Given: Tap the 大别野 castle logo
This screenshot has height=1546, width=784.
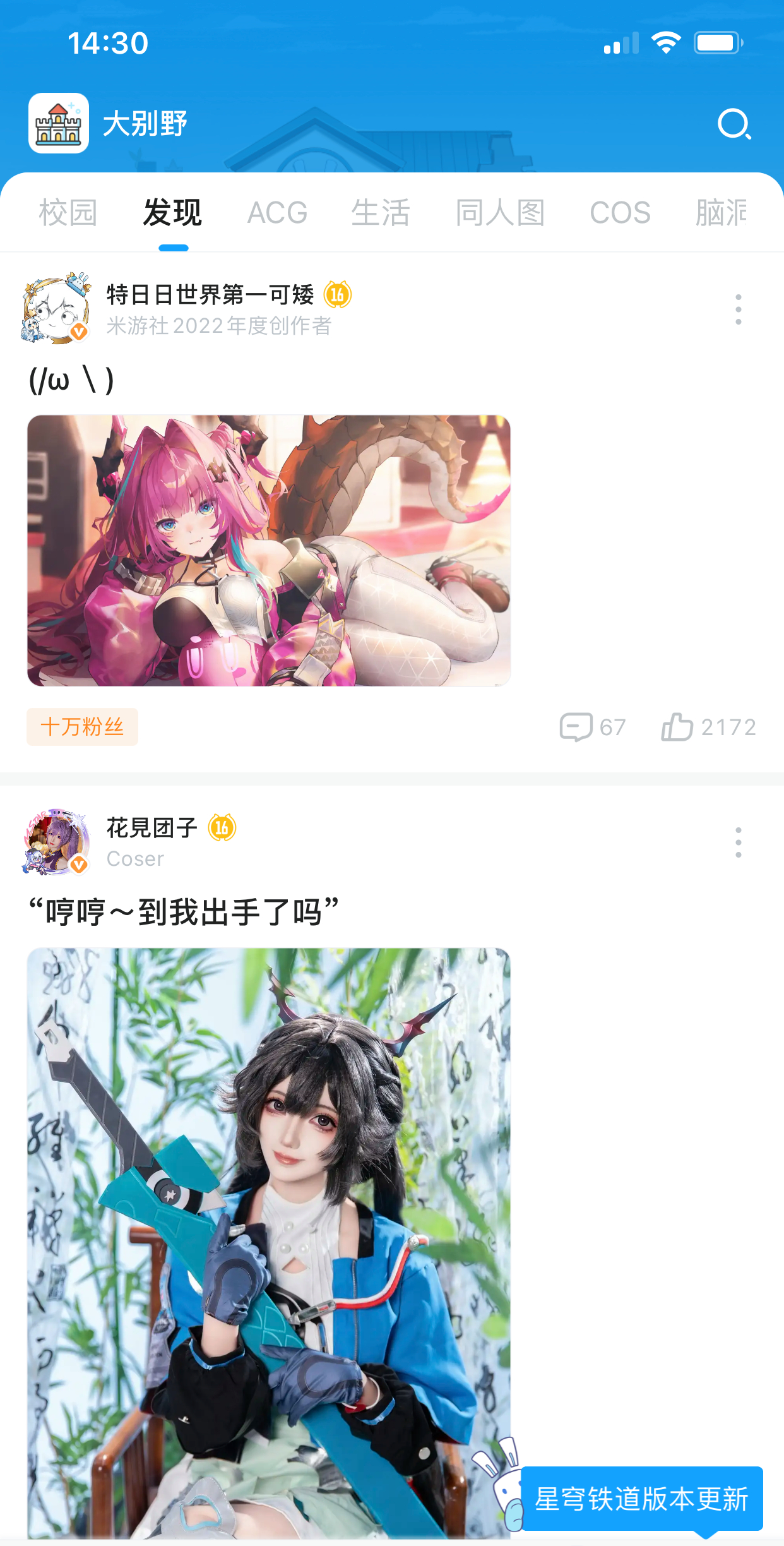Looking at the screenshot, I should point(59,123).
